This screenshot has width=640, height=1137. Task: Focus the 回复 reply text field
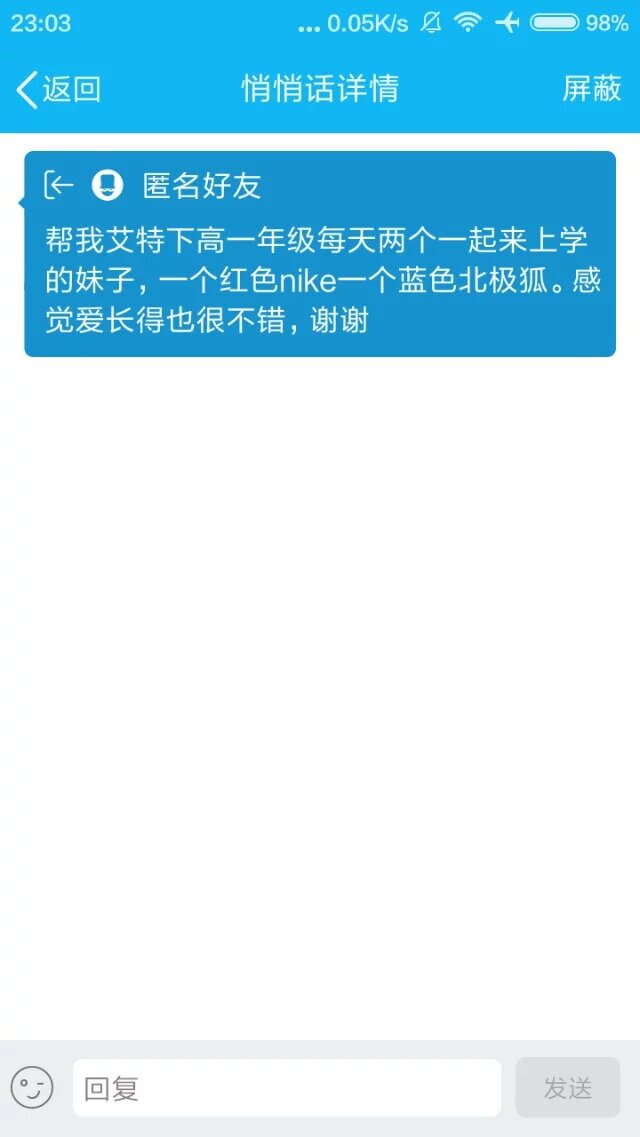286,1088
